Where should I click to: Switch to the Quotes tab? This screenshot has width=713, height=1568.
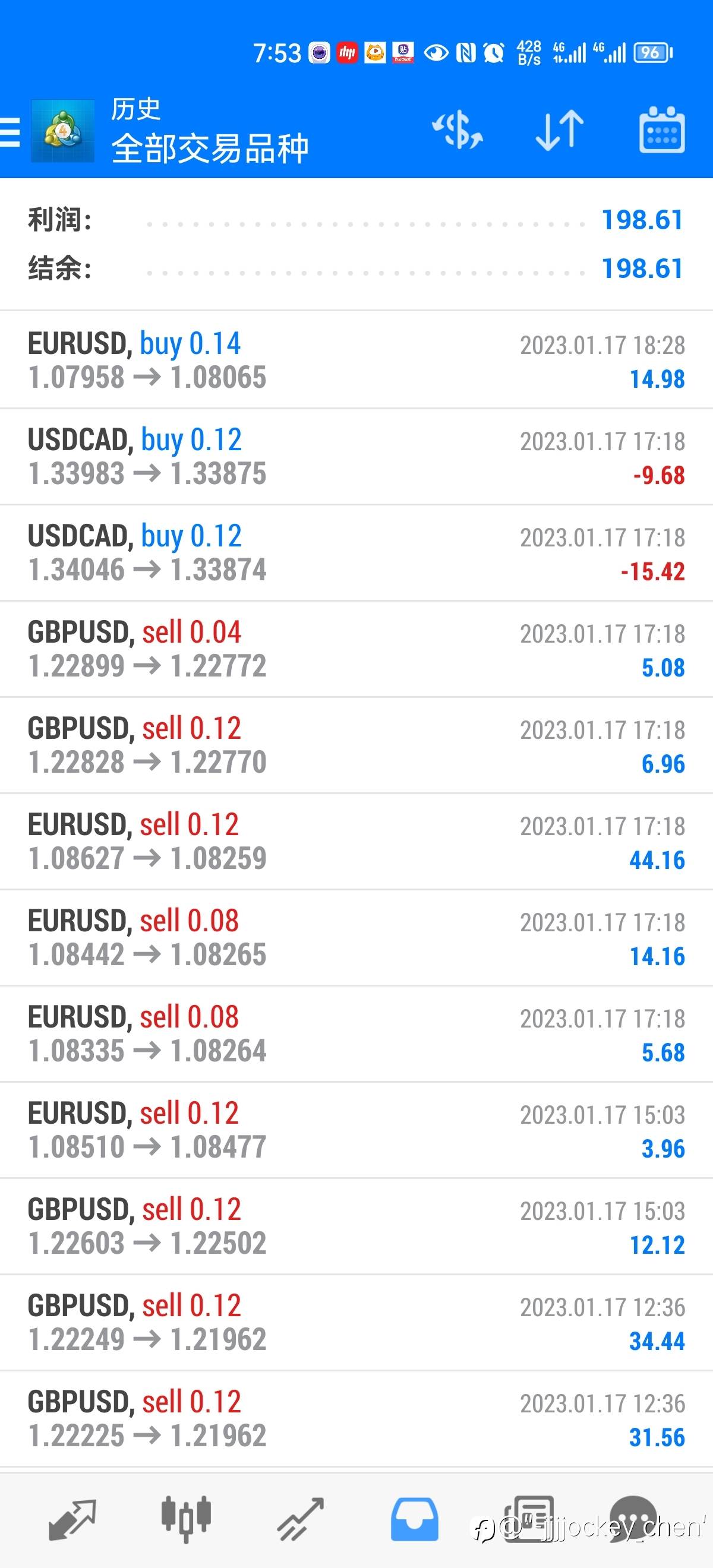72,1519
